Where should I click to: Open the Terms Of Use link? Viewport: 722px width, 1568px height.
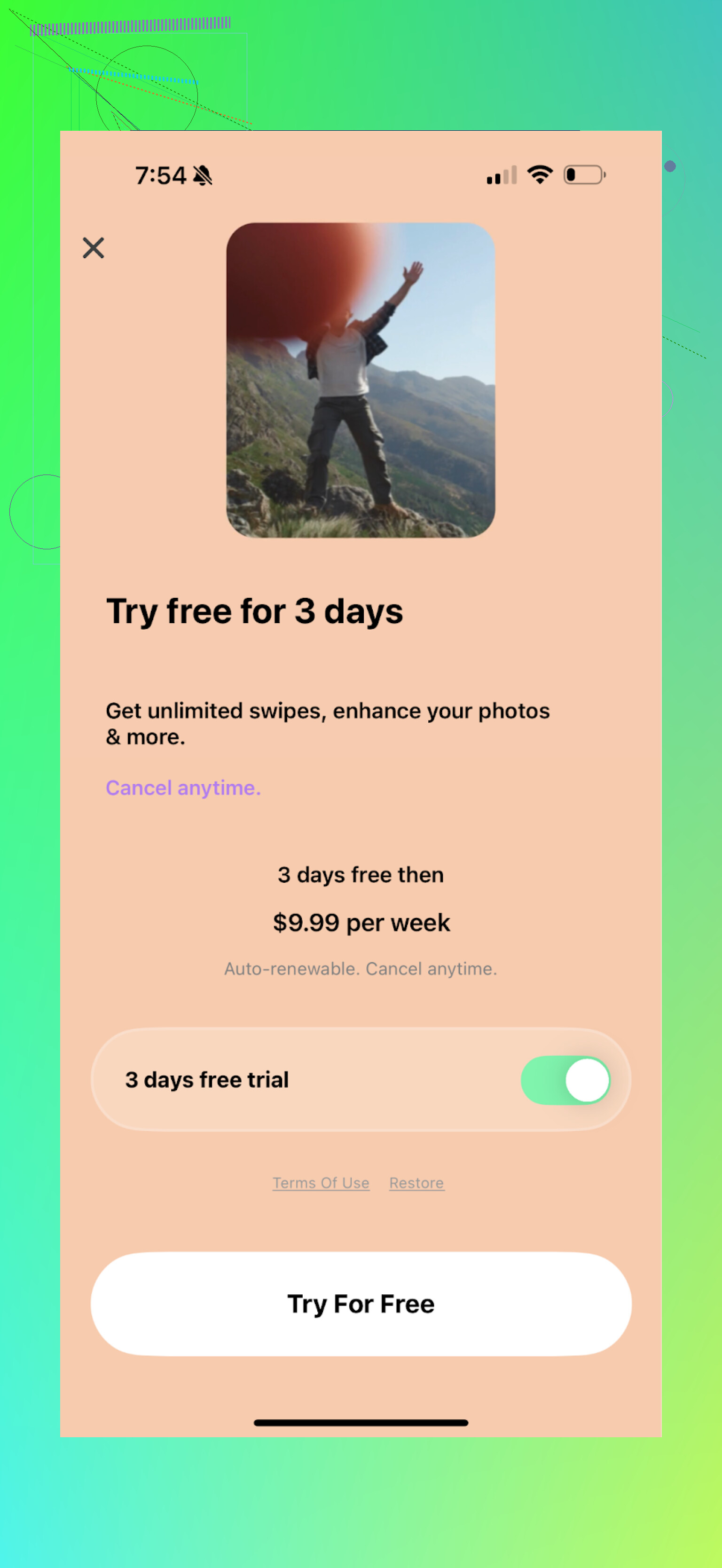click(x=321, y=1183)
